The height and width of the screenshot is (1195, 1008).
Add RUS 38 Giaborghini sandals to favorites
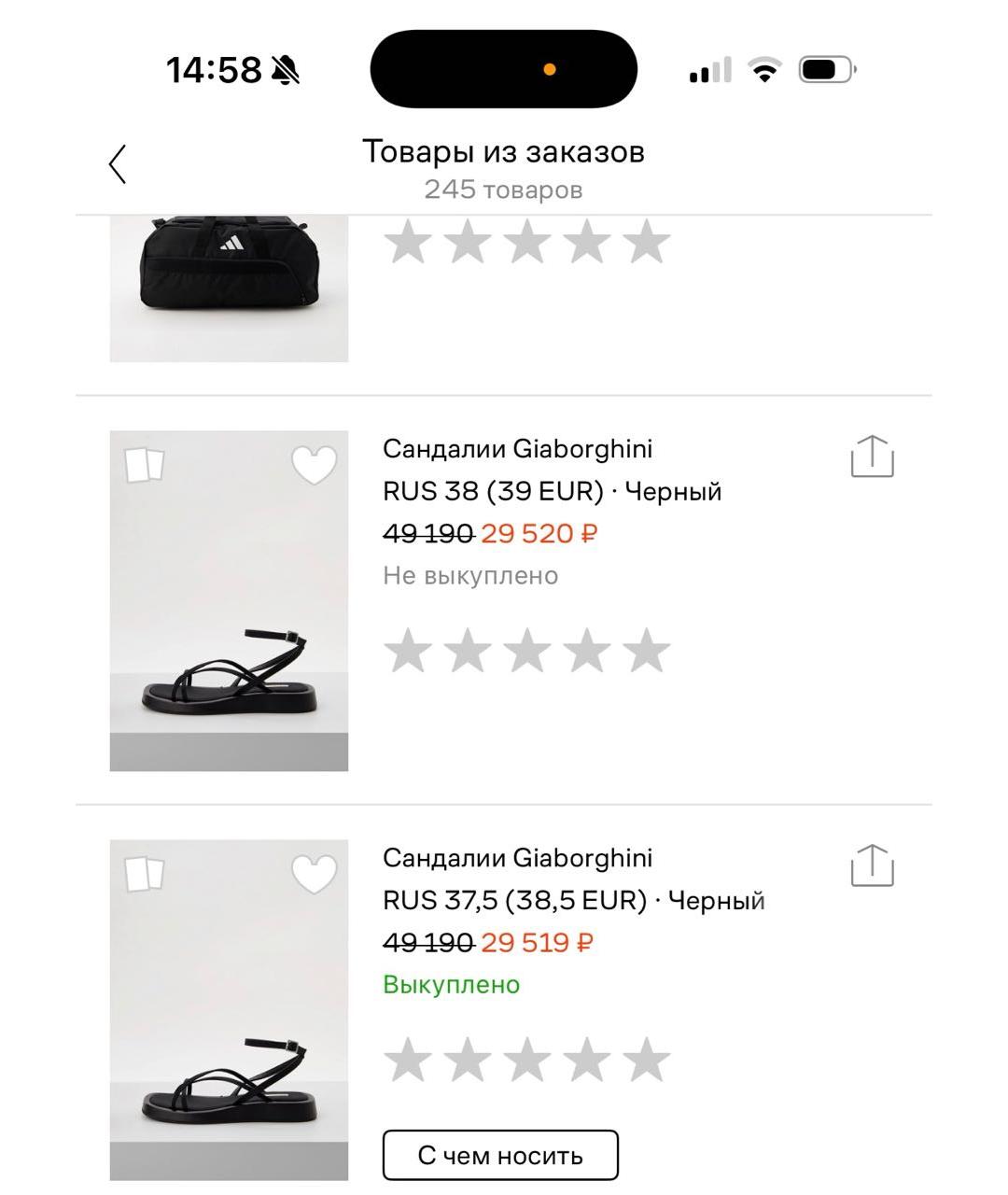pyautogui.click(x=313, y=464)
